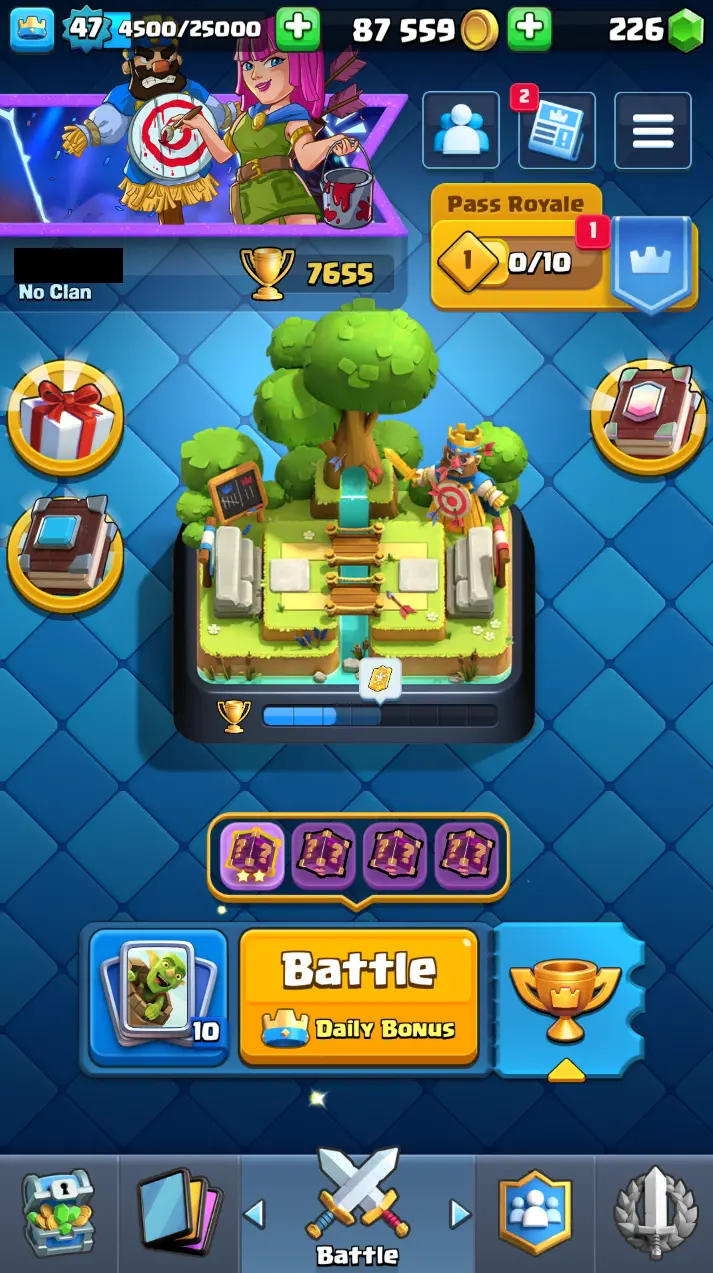
Task: Open the arena trophy road island
Action: pyautogui.click(x=355, y=520)
